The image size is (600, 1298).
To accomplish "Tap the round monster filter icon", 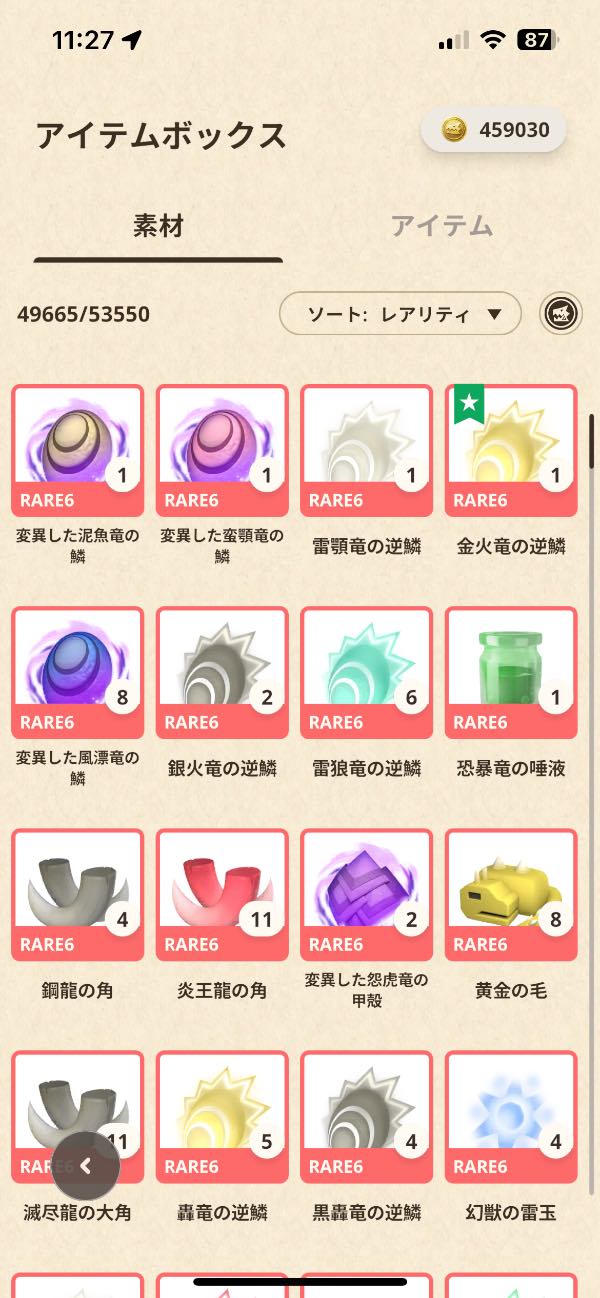I will click(x=562, y=314).
